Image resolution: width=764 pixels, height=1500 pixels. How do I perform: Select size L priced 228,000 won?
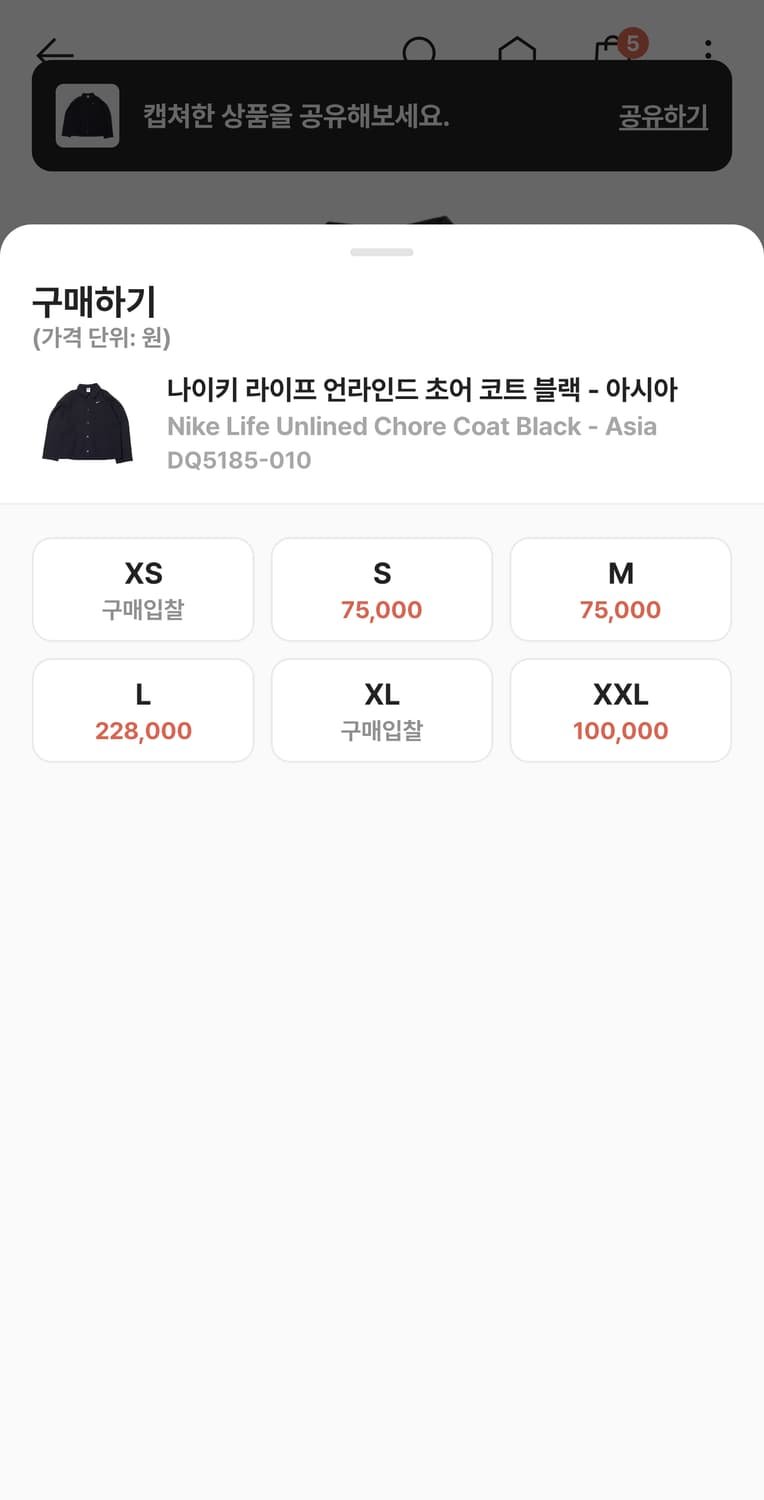[x=143, y=710]
